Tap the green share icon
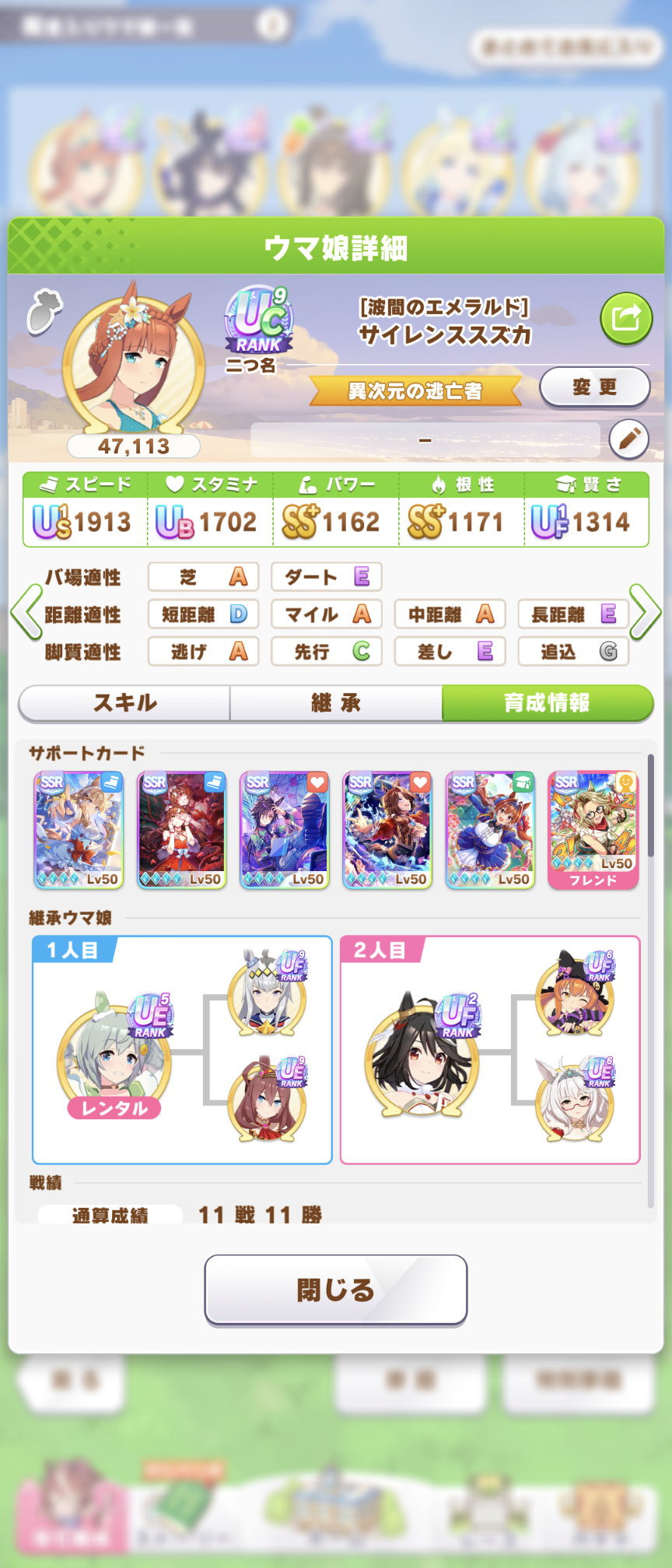This screenshot has height=1568, width=672. (625, 318)
